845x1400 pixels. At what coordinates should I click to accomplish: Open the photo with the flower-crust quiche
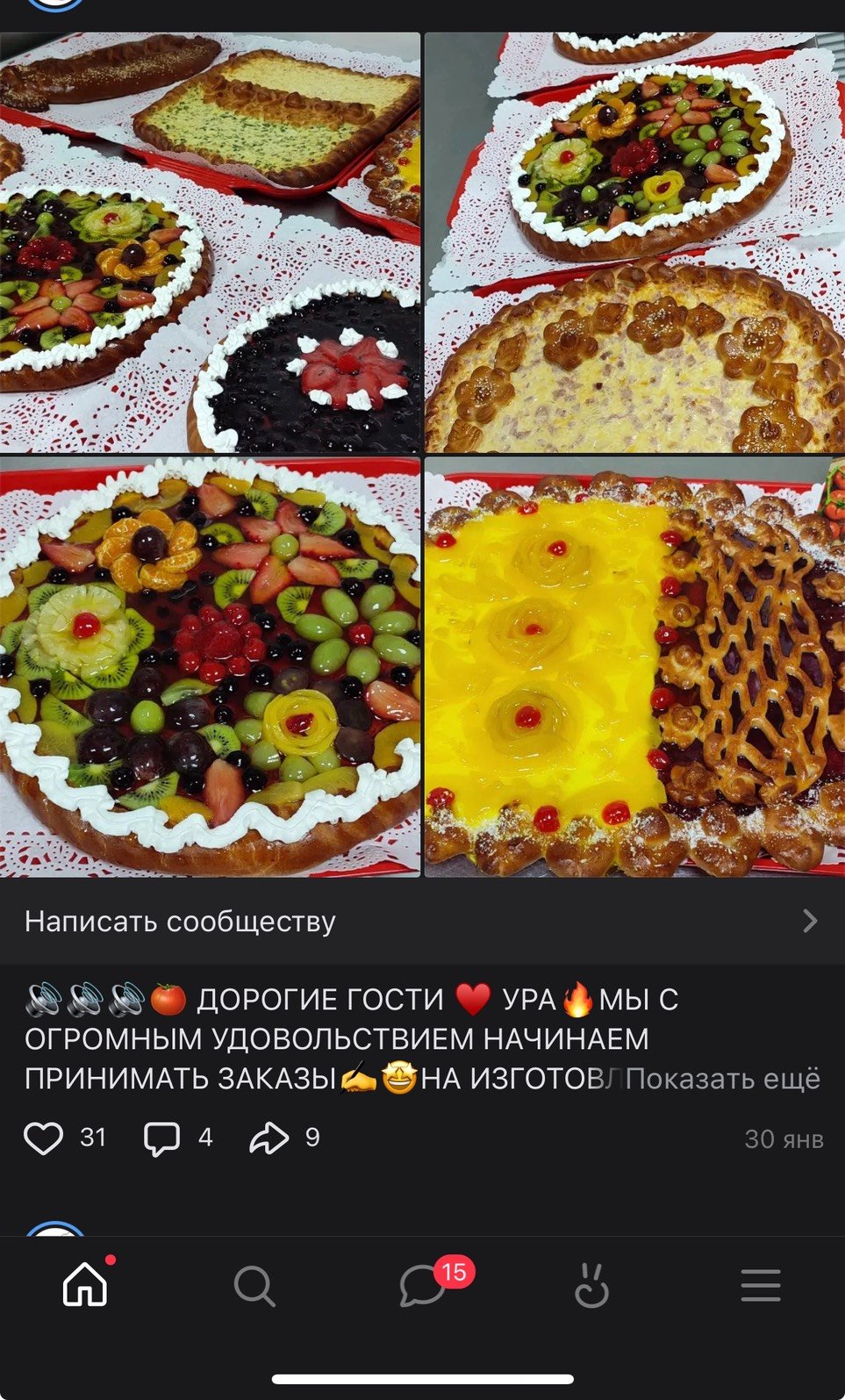(634, 242)
